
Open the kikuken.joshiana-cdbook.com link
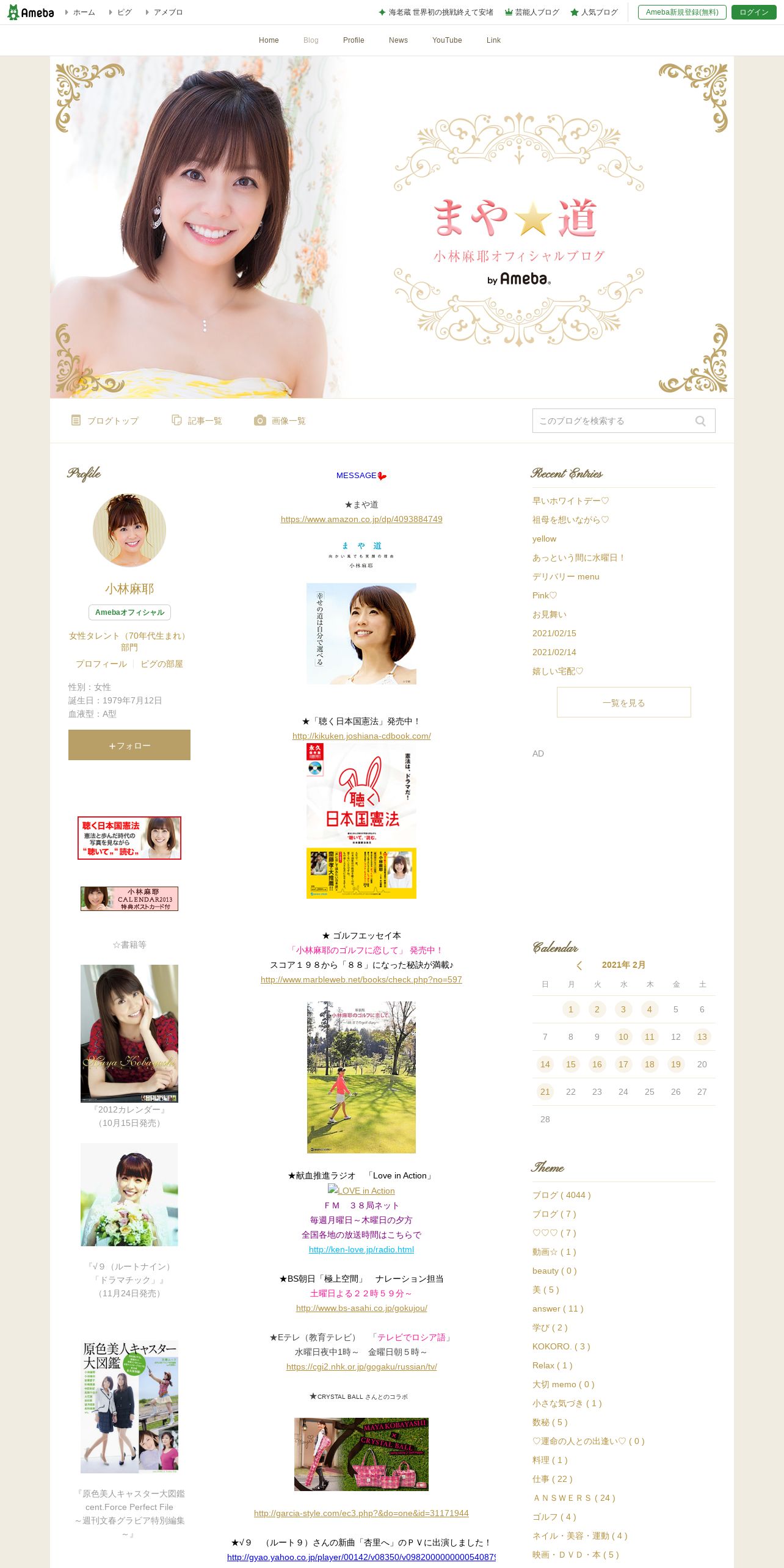361,736
